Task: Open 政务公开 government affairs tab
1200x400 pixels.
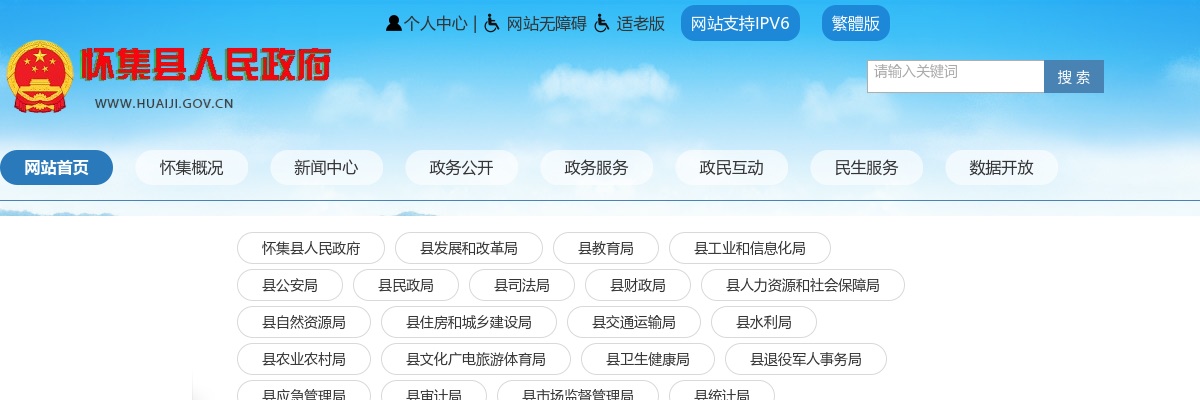Action: (x=461, y=168)
